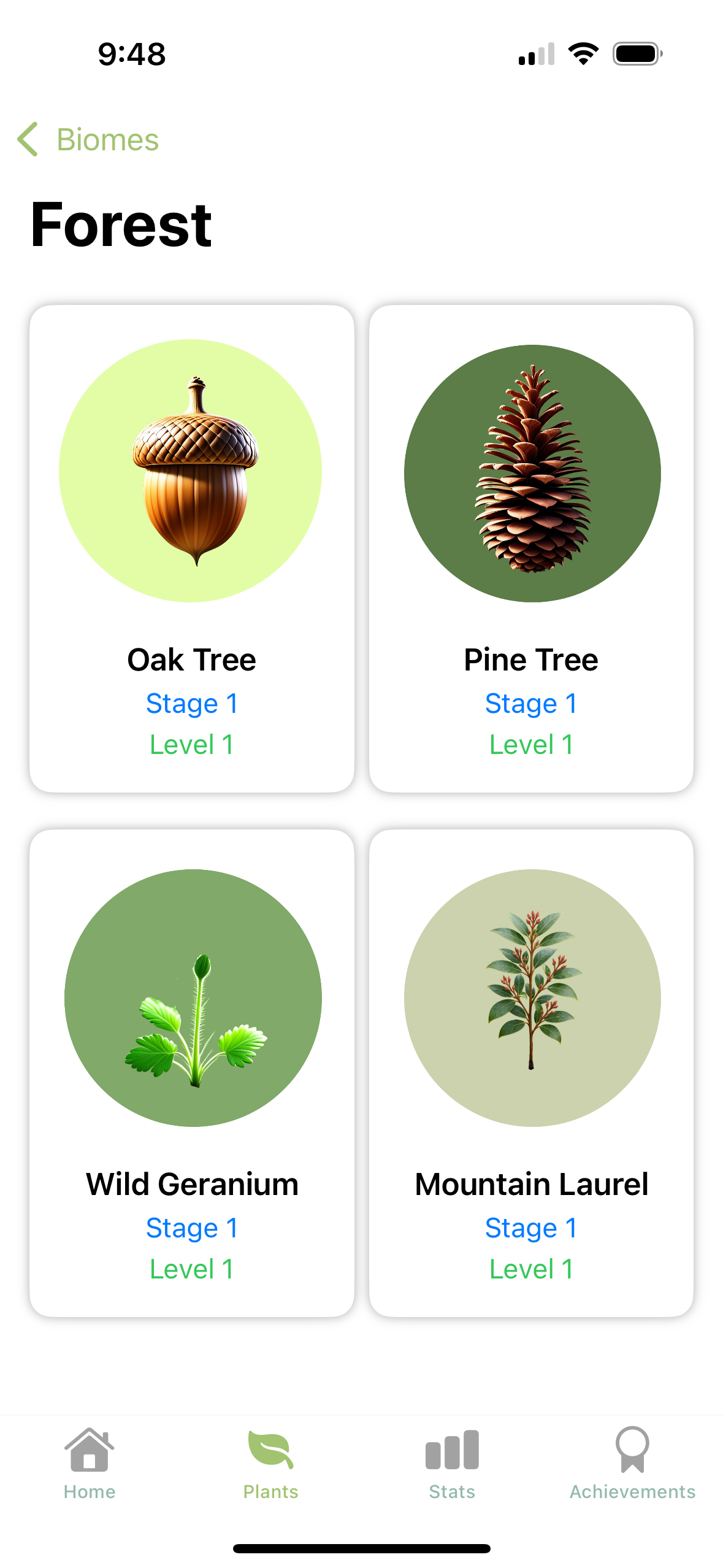
Task: Open the Oak Tree card
Action: pos(192,548)
